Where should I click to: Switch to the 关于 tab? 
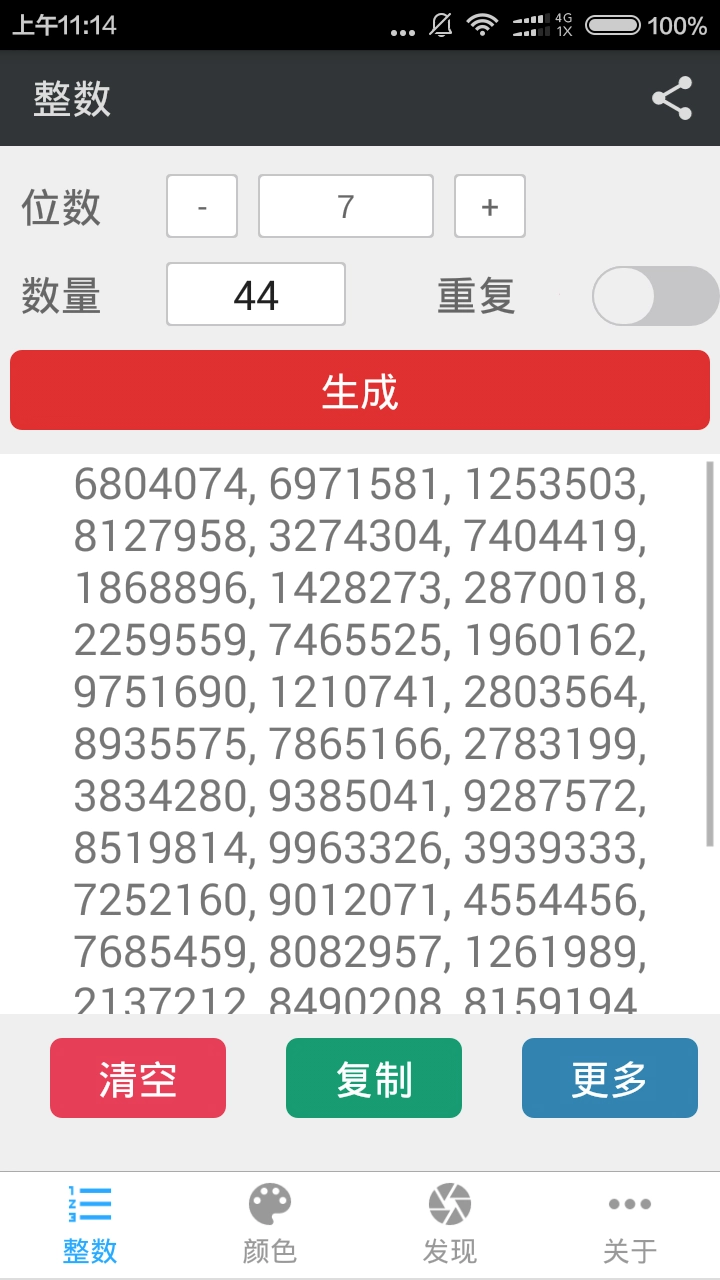[x=630, y=1225]
